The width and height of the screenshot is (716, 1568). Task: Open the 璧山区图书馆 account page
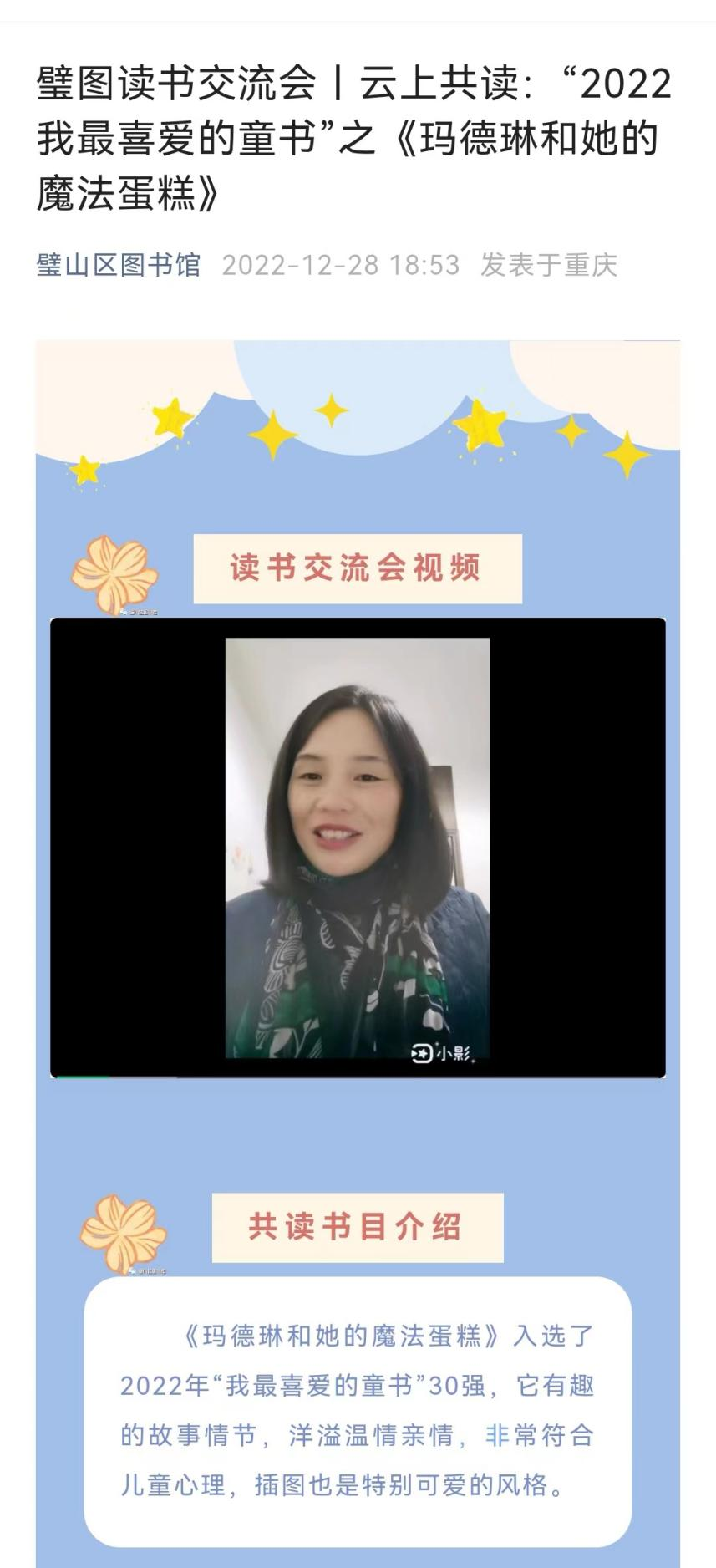(119, 265)
